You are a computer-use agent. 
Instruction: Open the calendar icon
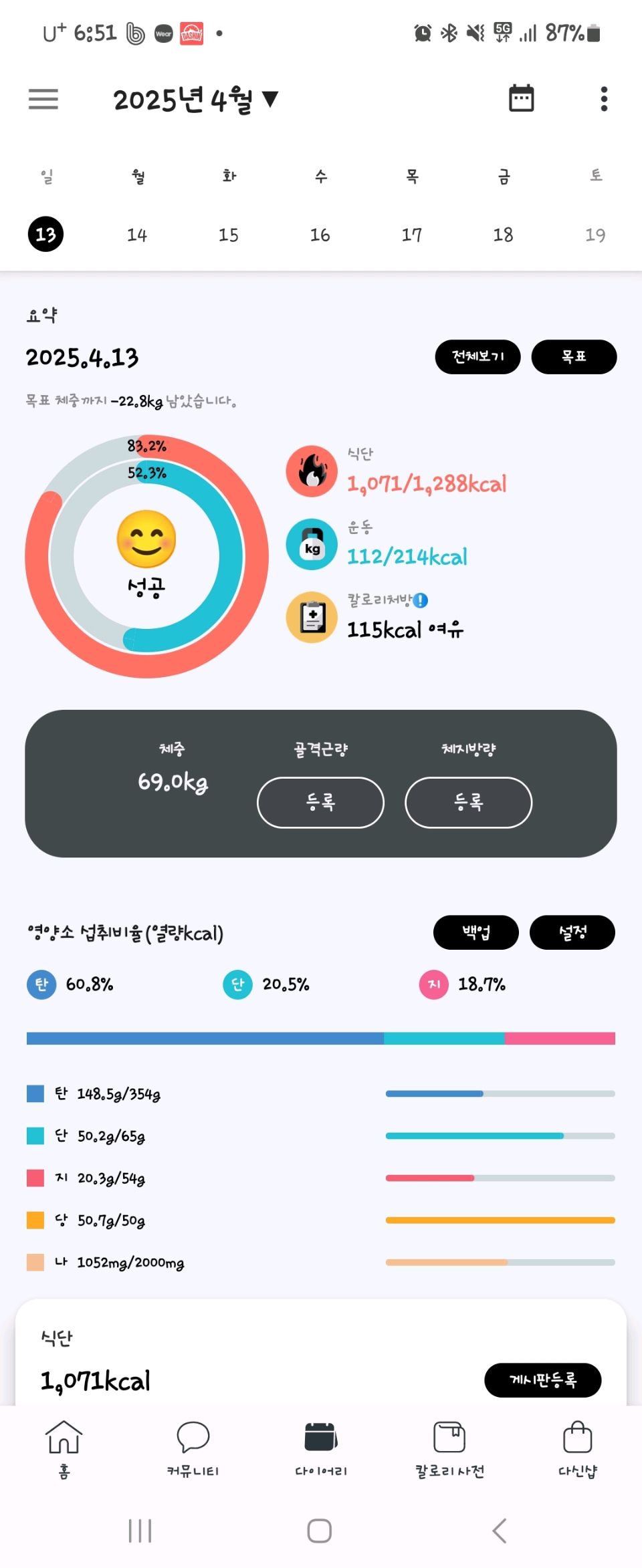(x=521, y=99)
